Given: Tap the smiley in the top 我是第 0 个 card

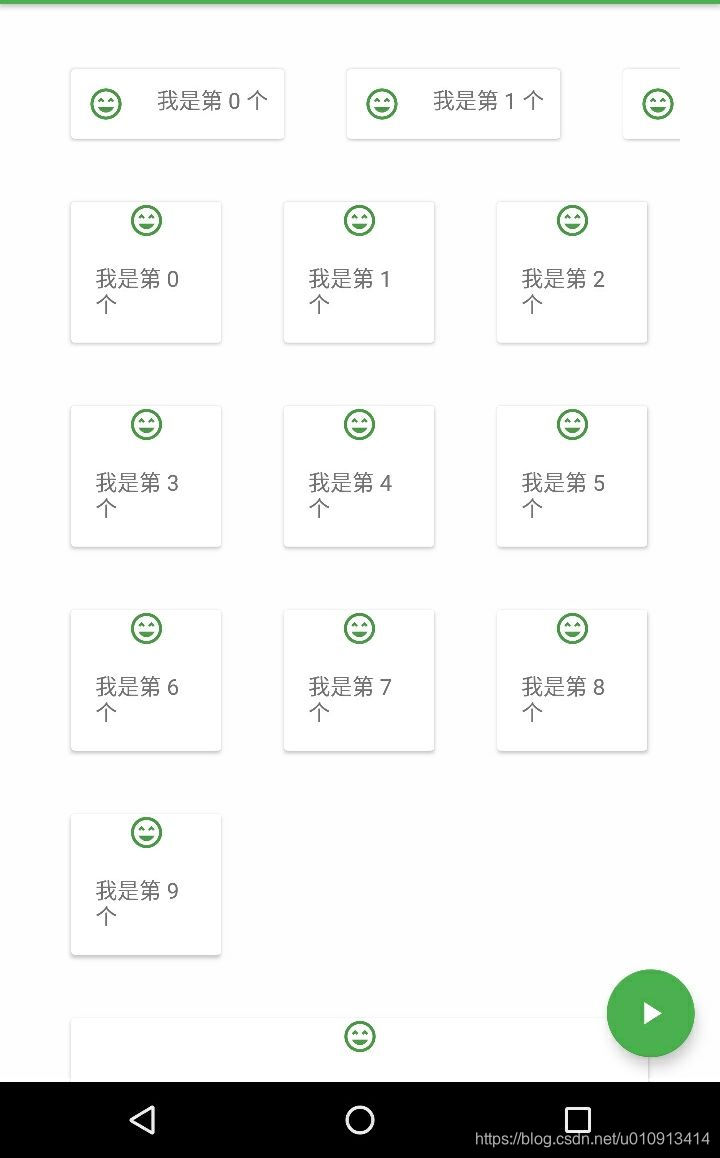Looking at the screenshot, I should click(x=106, y=103).
